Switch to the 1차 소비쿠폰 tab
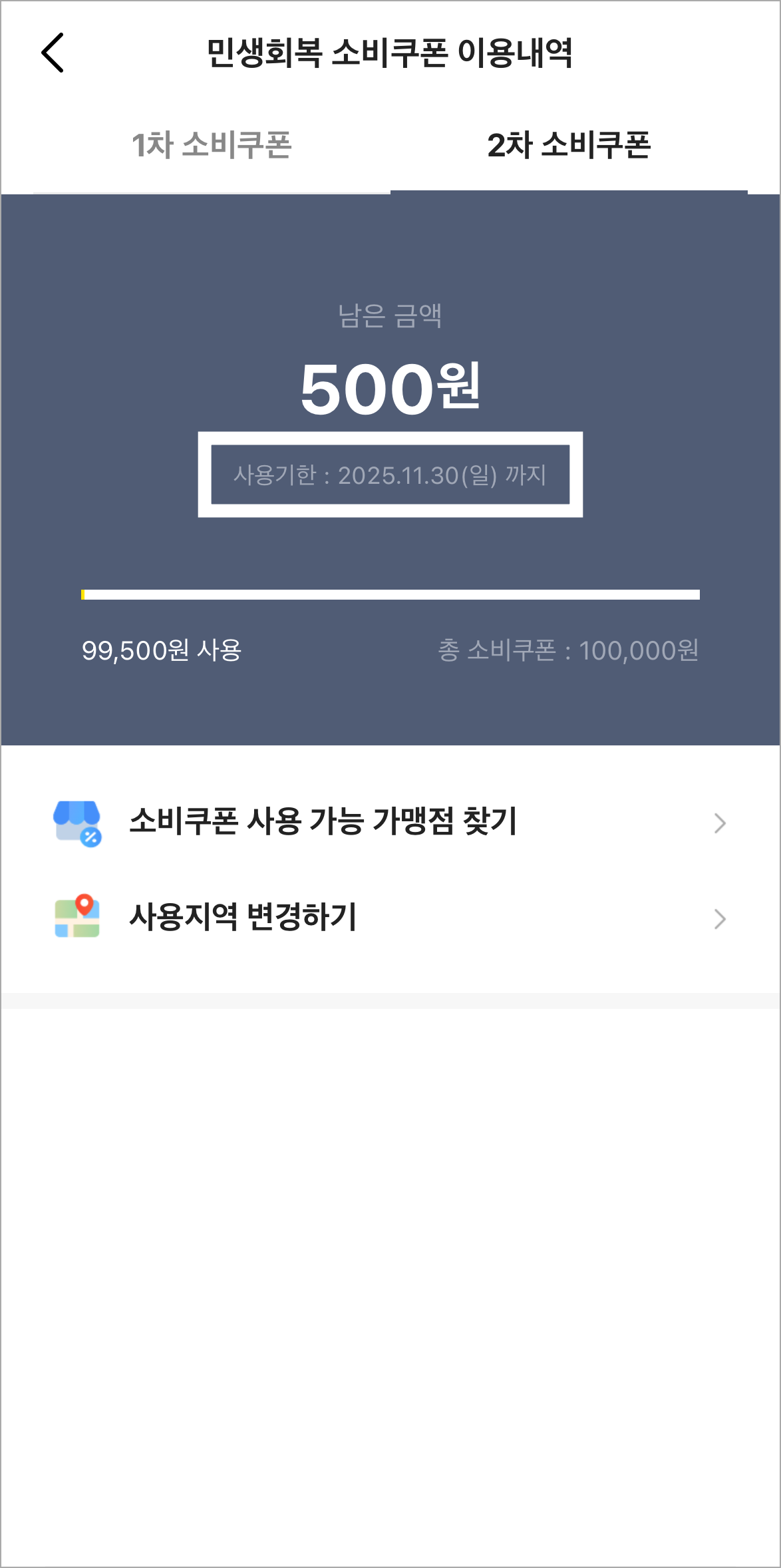The image size is (781, 1568). coord(213,144)
